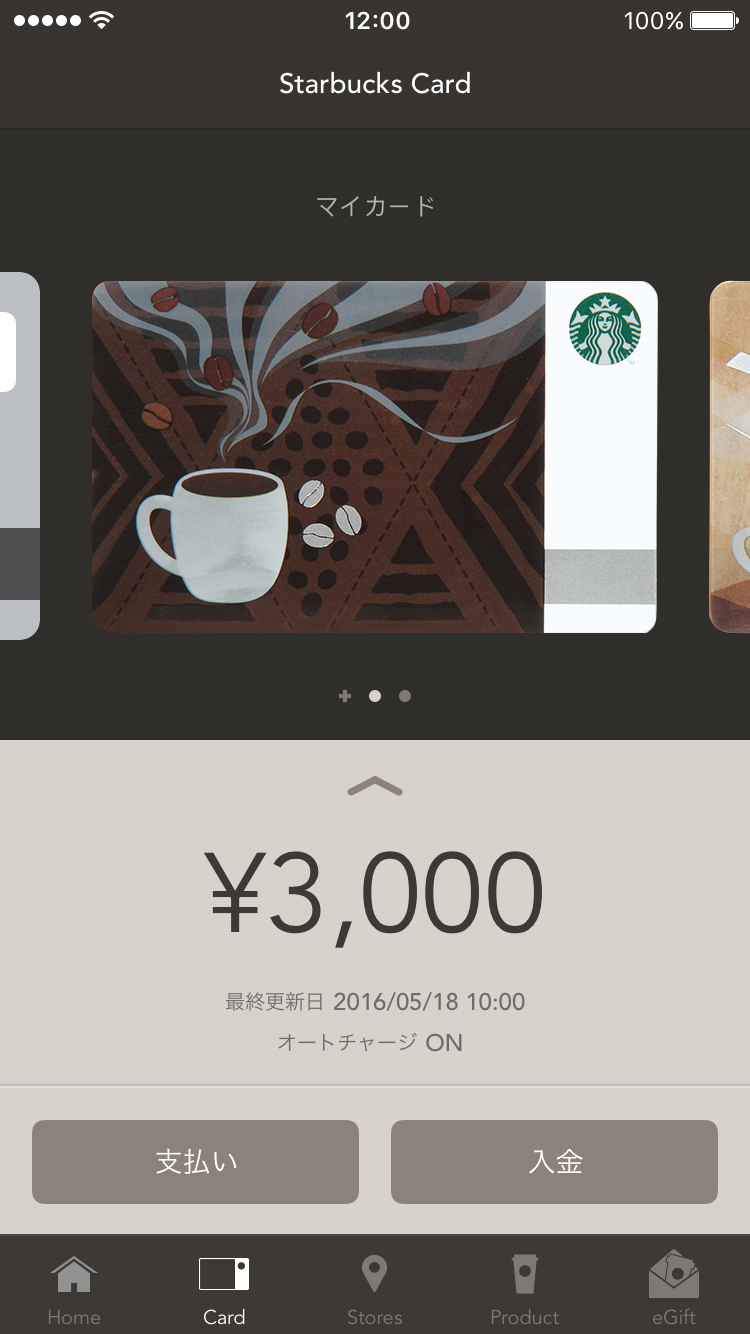Tap the 支払い pay button

[x=195, y=1161]
